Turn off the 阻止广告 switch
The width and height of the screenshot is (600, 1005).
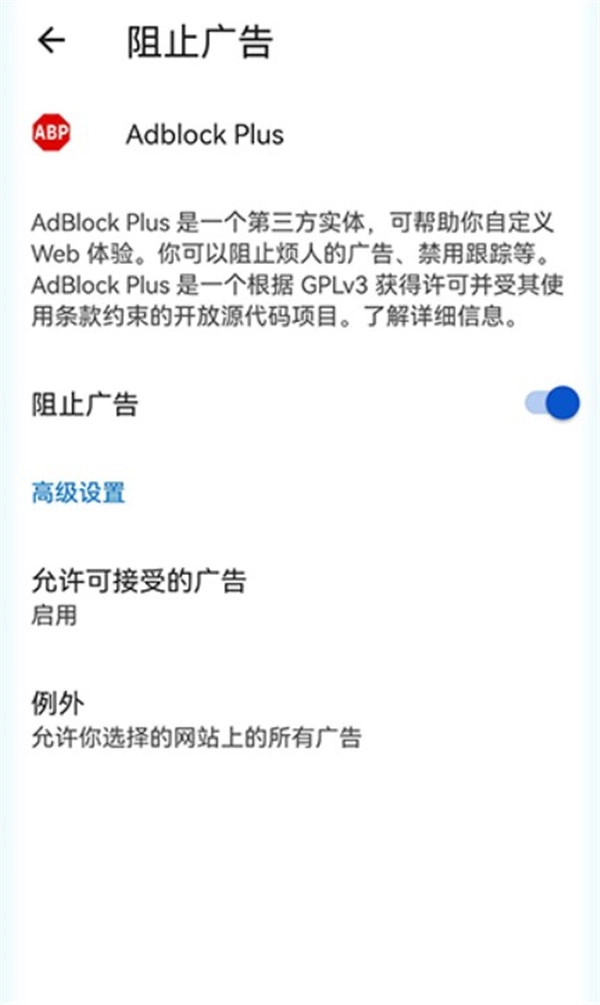click(551, 403)
